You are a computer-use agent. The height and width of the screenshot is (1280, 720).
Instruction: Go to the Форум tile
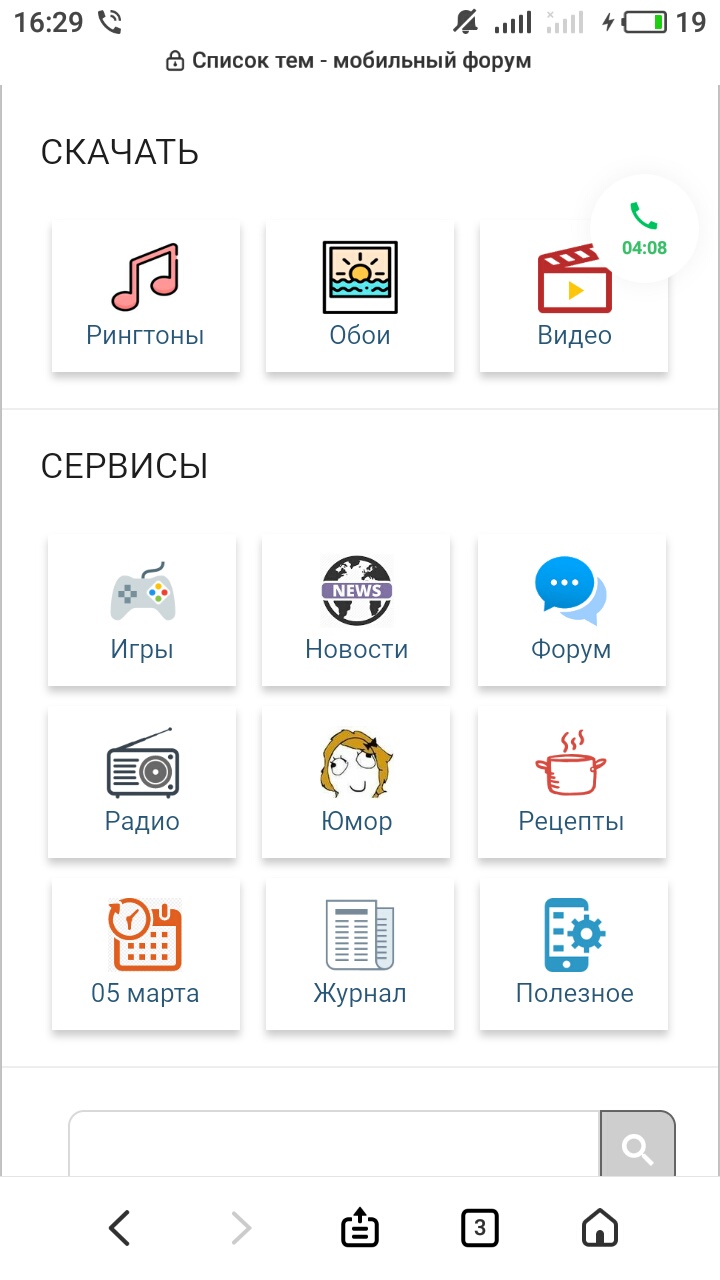572,610
